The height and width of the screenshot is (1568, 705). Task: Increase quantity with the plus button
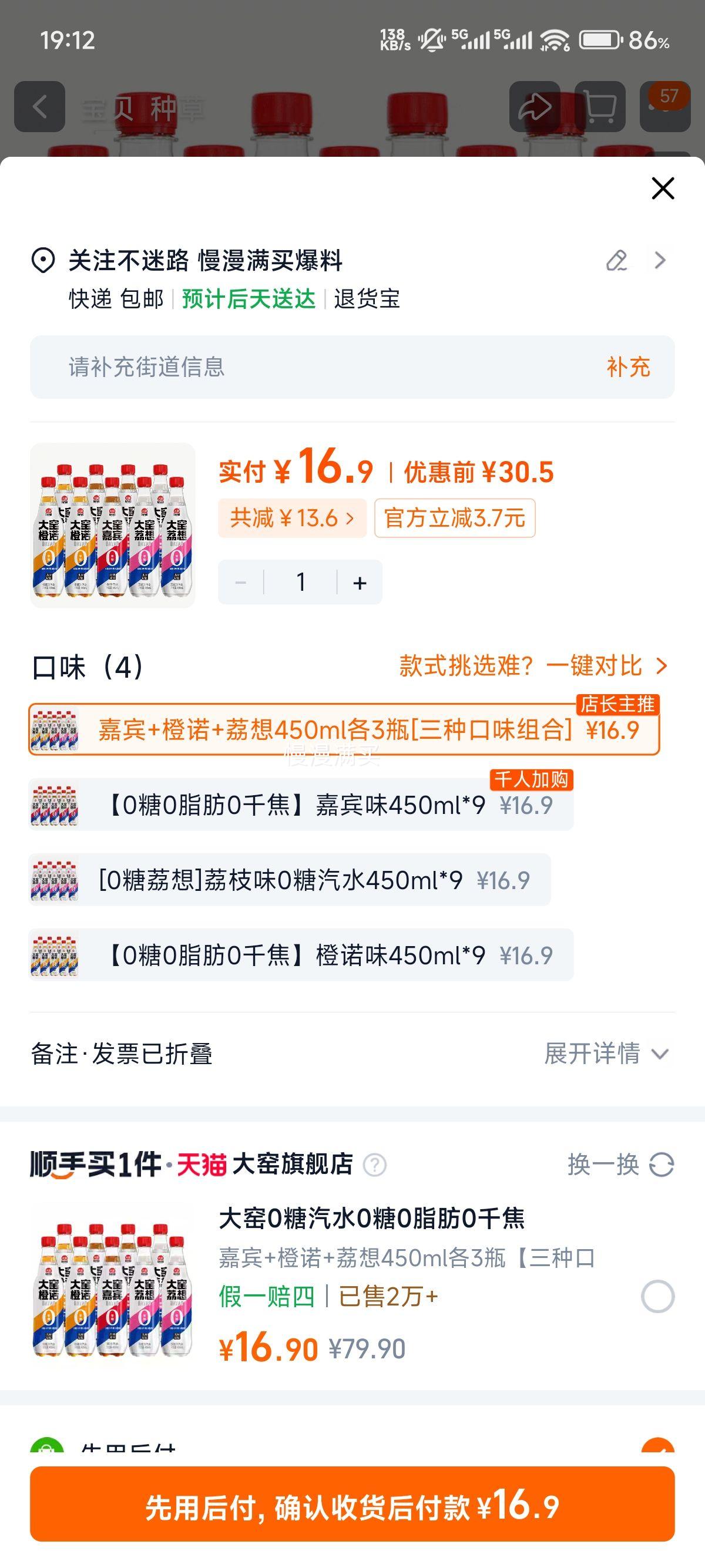pyautogui.click(x=358, y=582)
